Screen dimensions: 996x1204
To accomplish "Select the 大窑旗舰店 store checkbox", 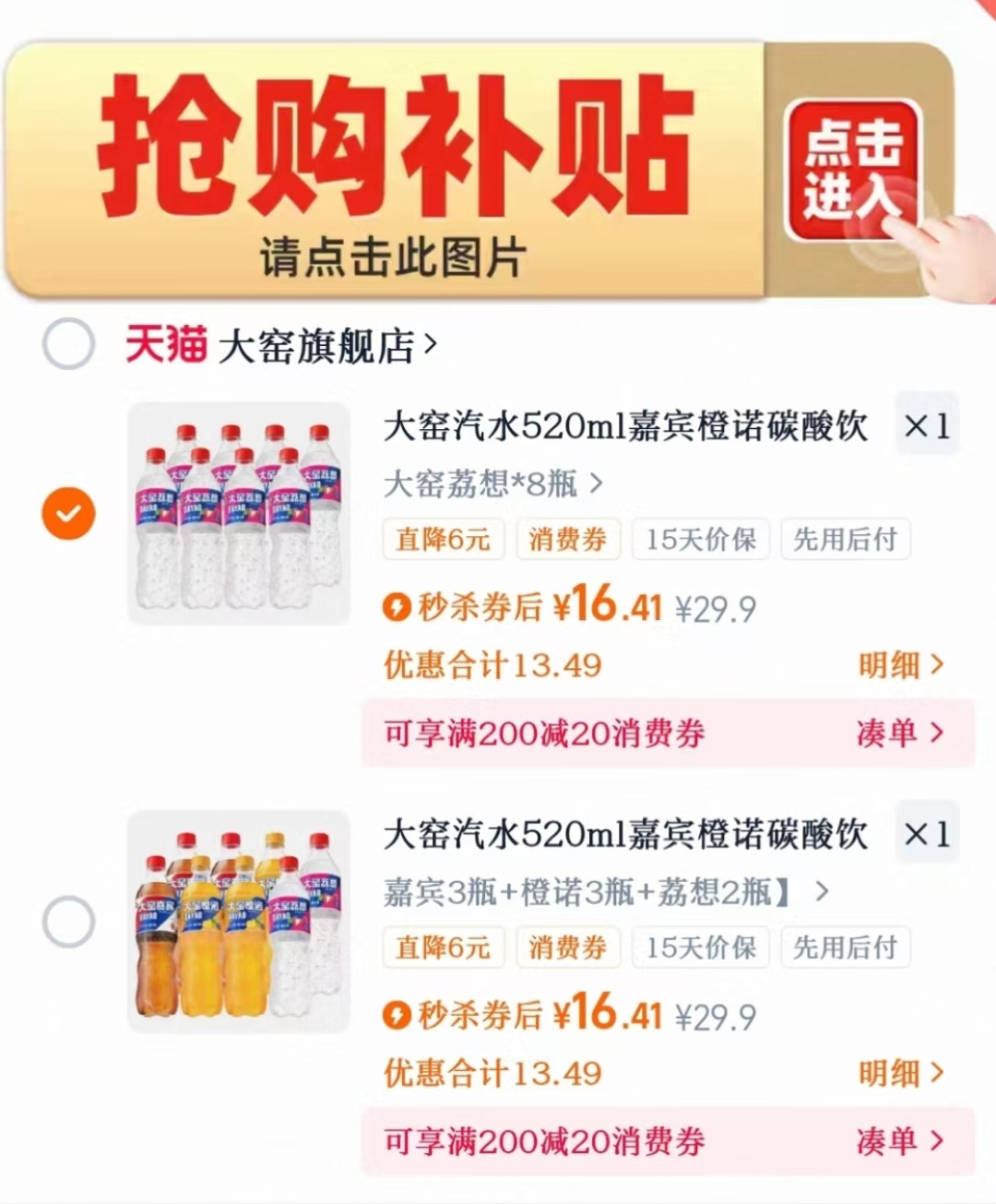I will 70,342.
